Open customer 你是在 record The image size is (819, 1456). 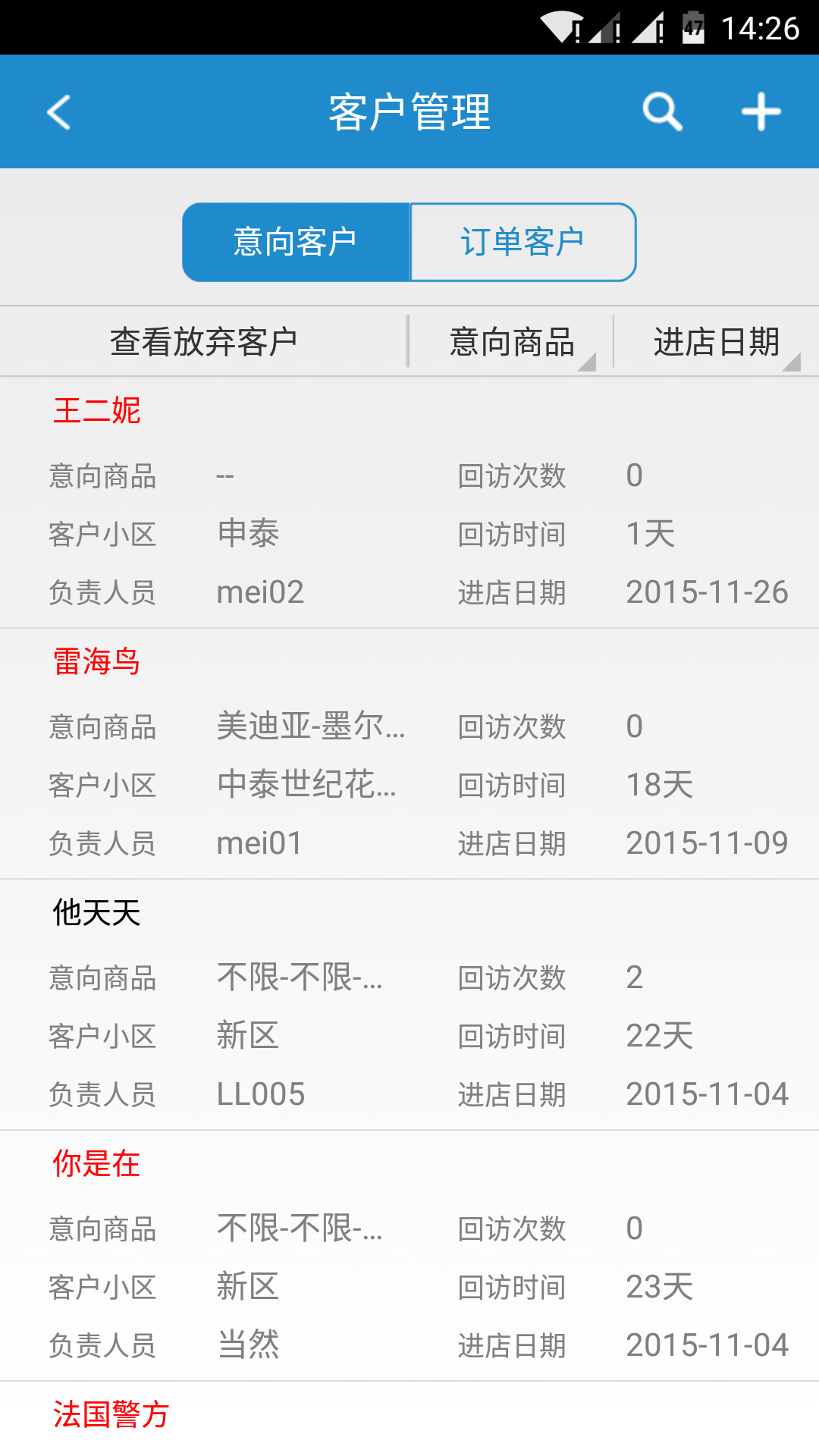96,1163
